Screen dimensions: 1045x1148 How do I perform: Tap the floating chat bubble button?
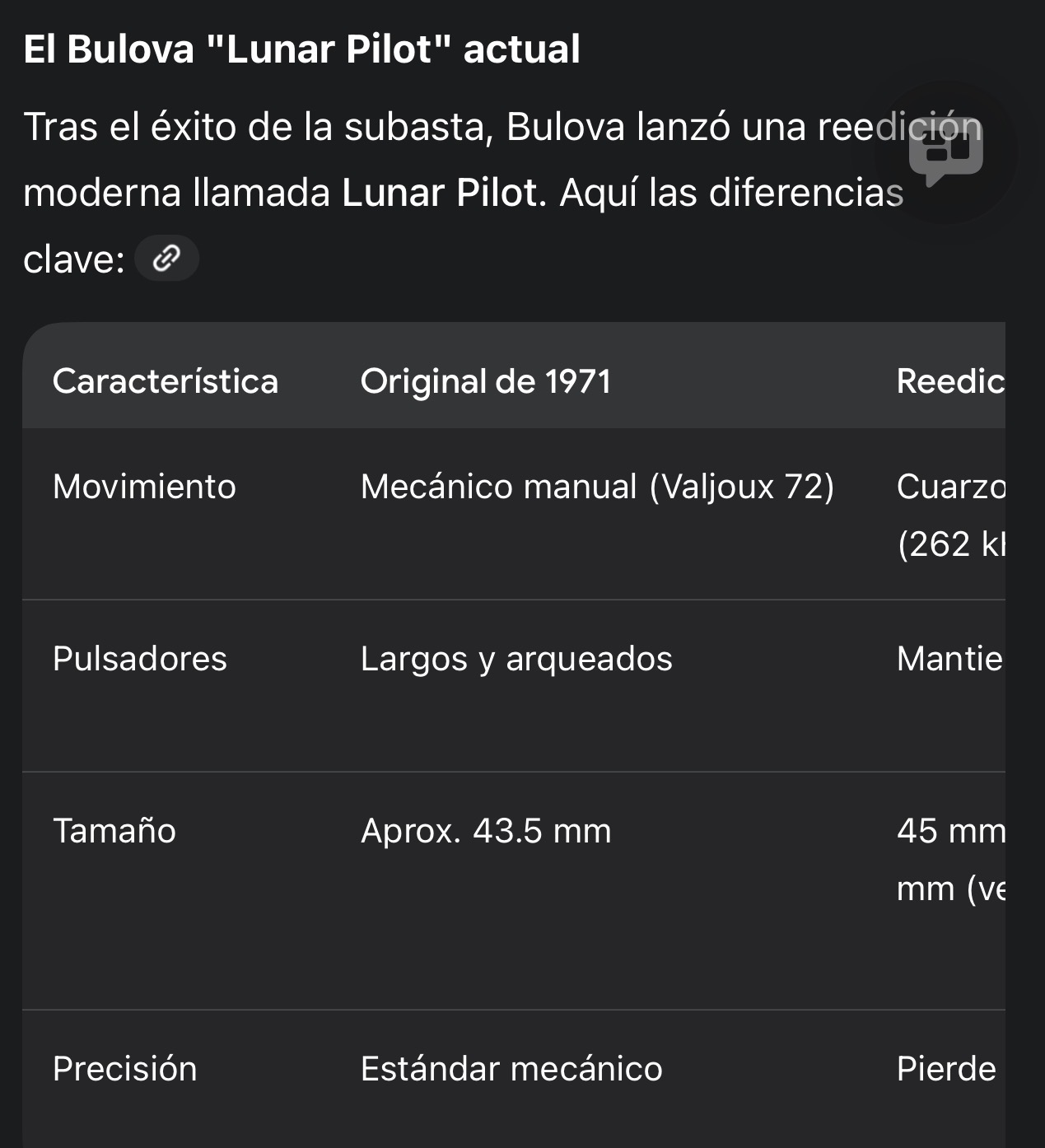pyautogui.click(x=945, y=152)
